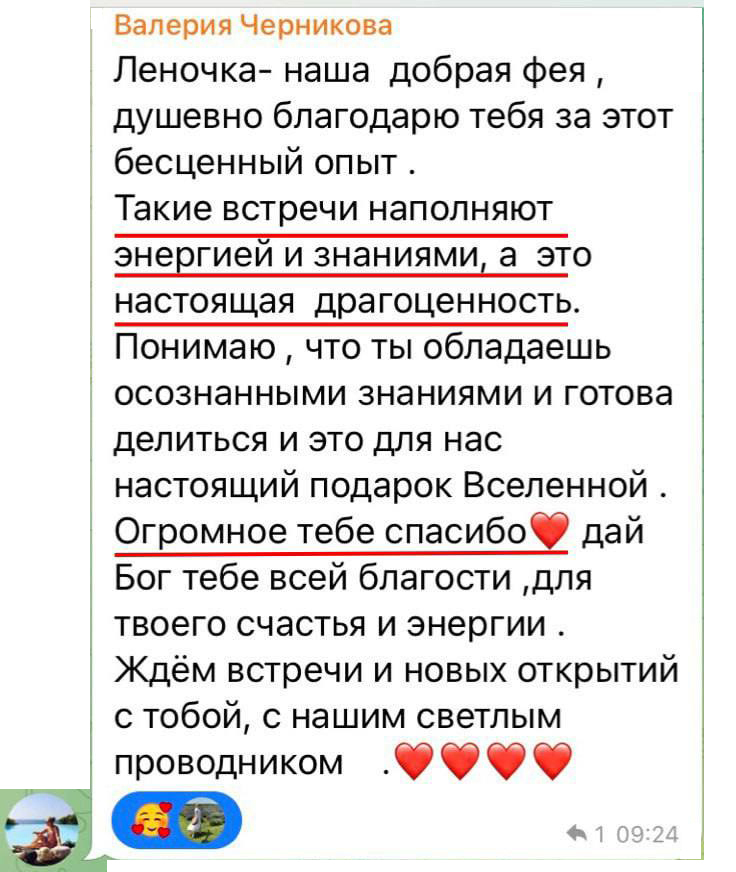Open Валерия Черникова's profile from sender name
736x872 pixels.
click(x=253, y=25)
